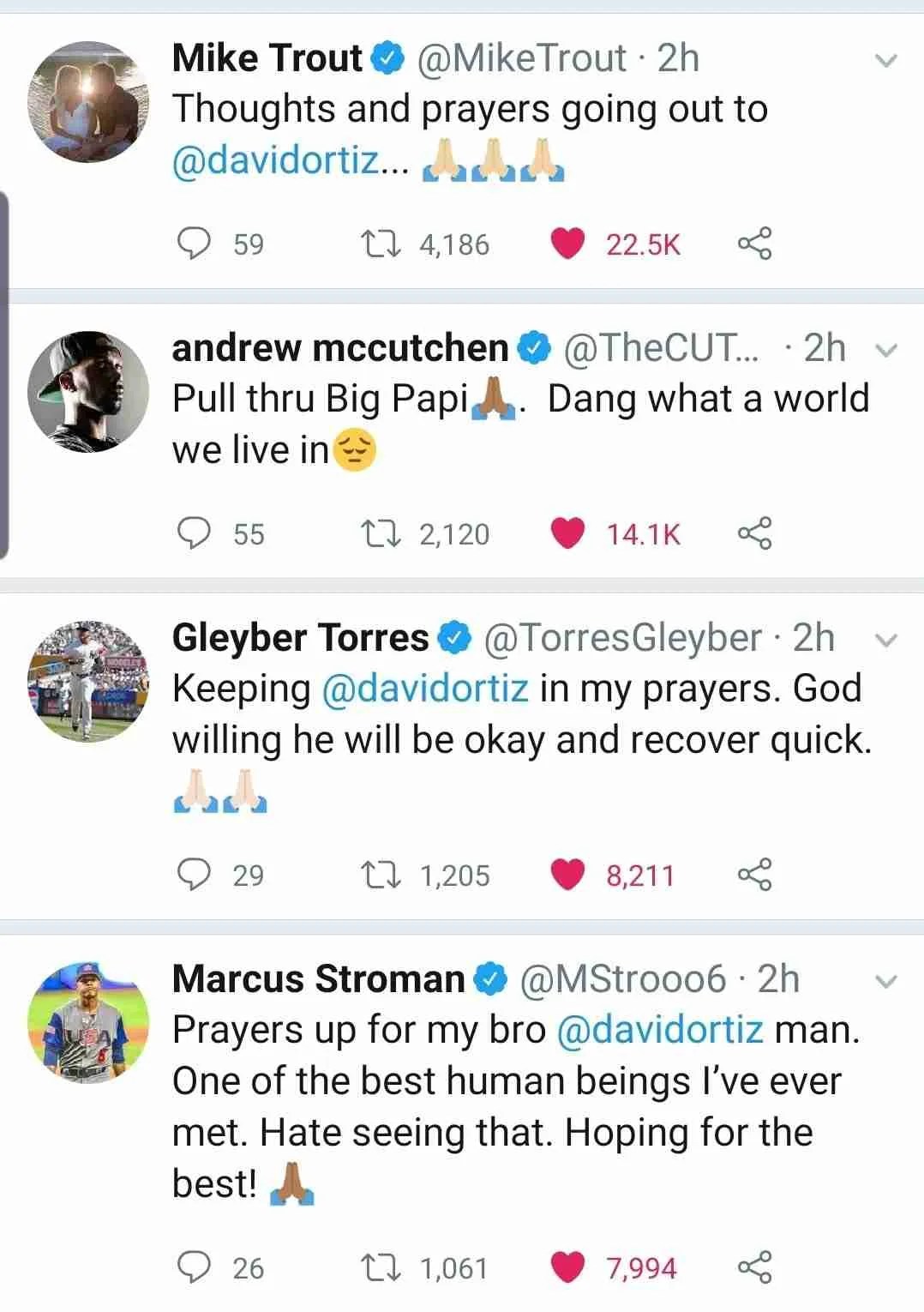Open the dropdown arrow on Marcus Stroman's tweet
This screenshot has height=1312, width=924.
[886, 982]
